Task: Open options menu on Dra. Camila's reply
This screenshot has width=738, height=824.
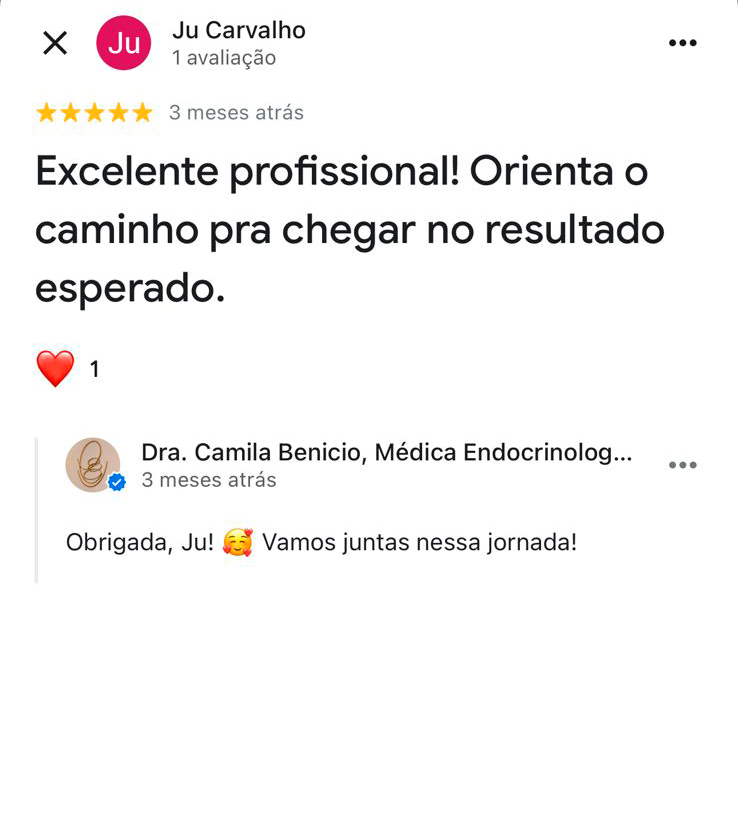Action: tap(682, 465)
